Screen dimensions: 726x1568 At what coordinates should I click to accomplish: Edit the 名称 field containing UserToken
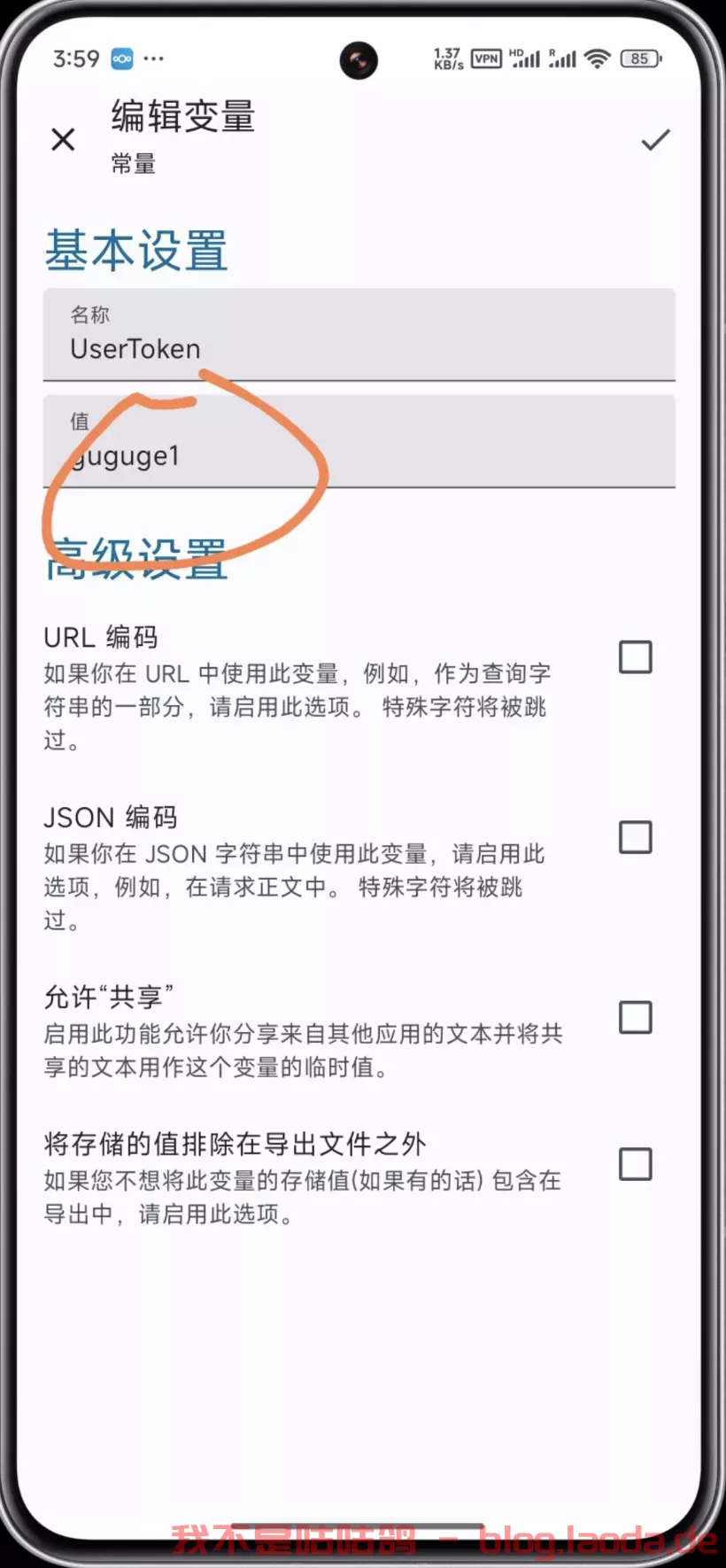(359, 337)
